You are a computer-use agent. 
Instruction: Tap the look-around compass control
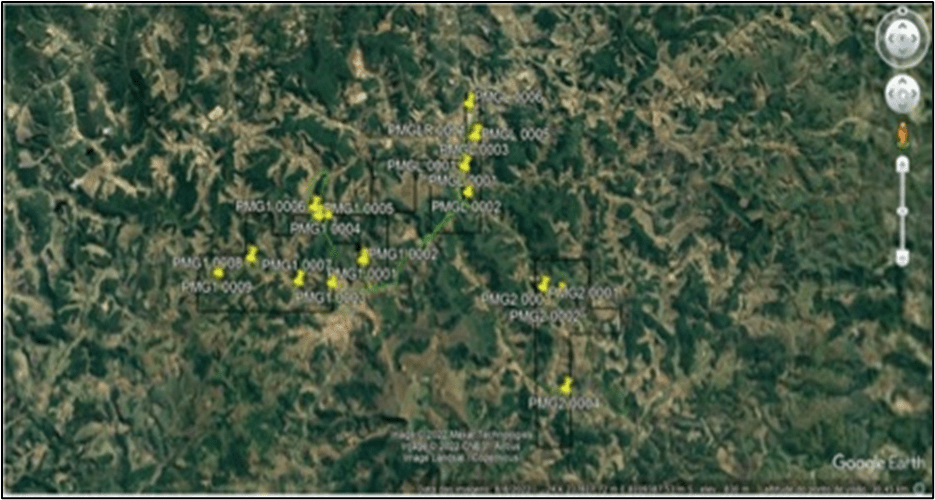[902, 40]
